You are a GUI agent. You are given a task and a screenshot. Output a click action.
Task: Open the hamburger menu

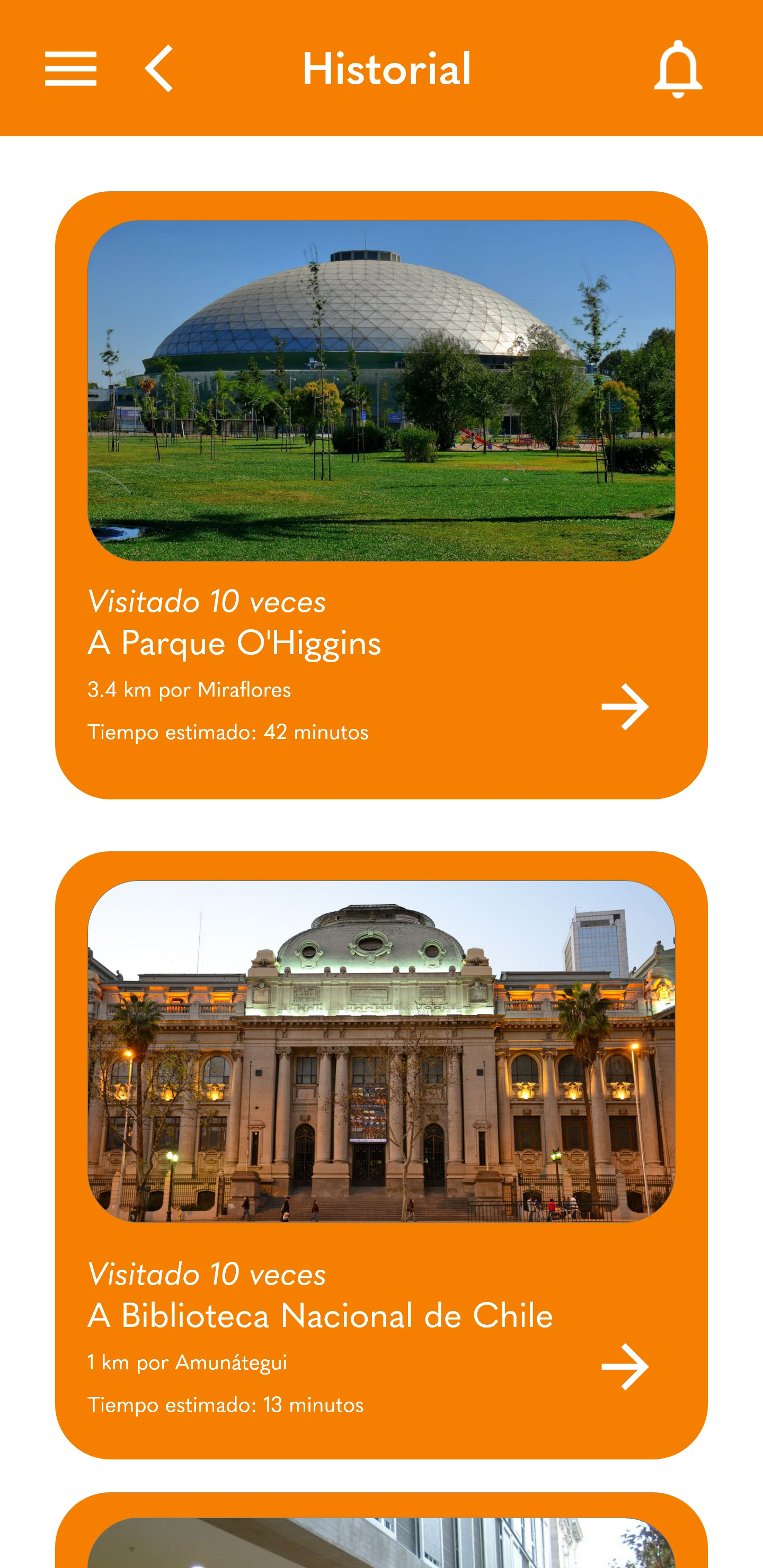point(70,69)
